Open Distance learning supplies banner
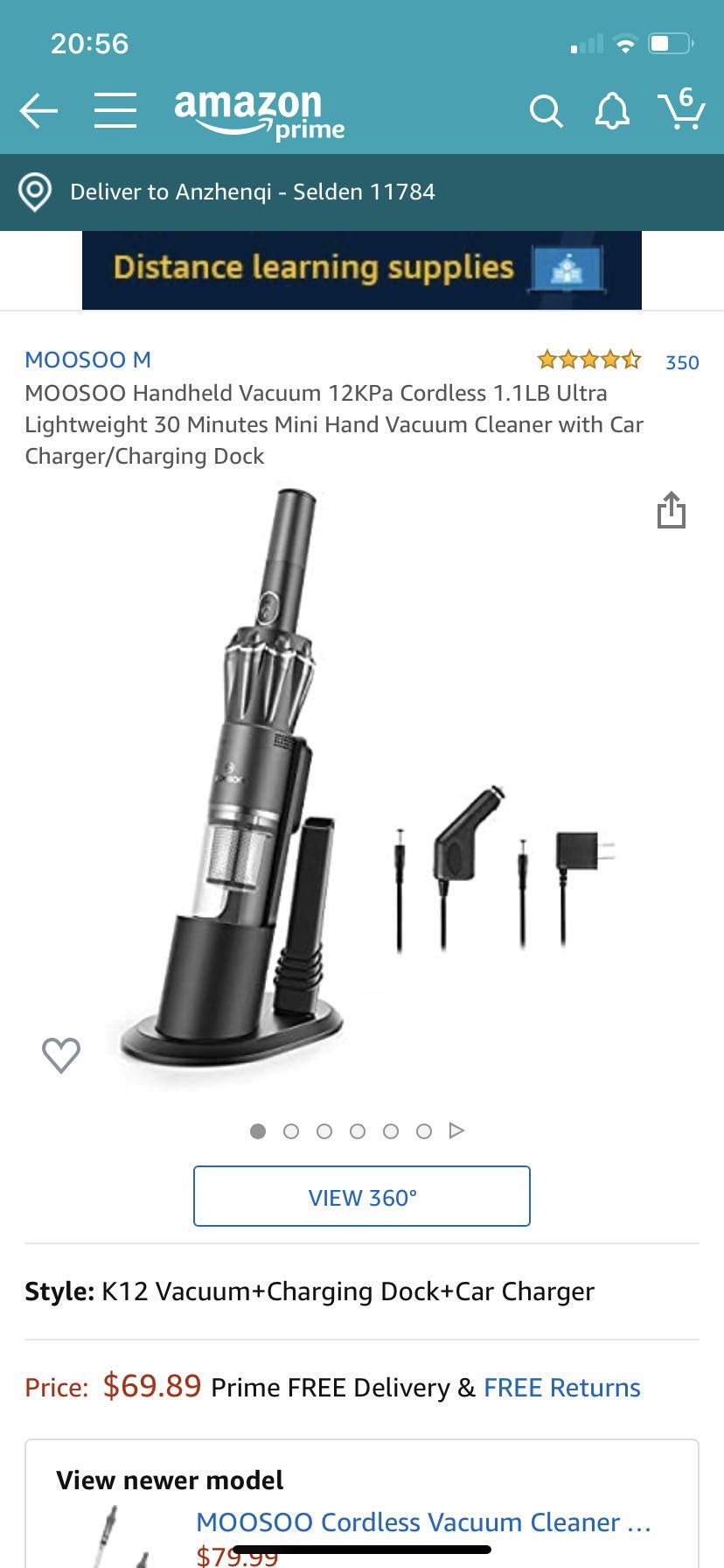 click(x=361, y=269)
